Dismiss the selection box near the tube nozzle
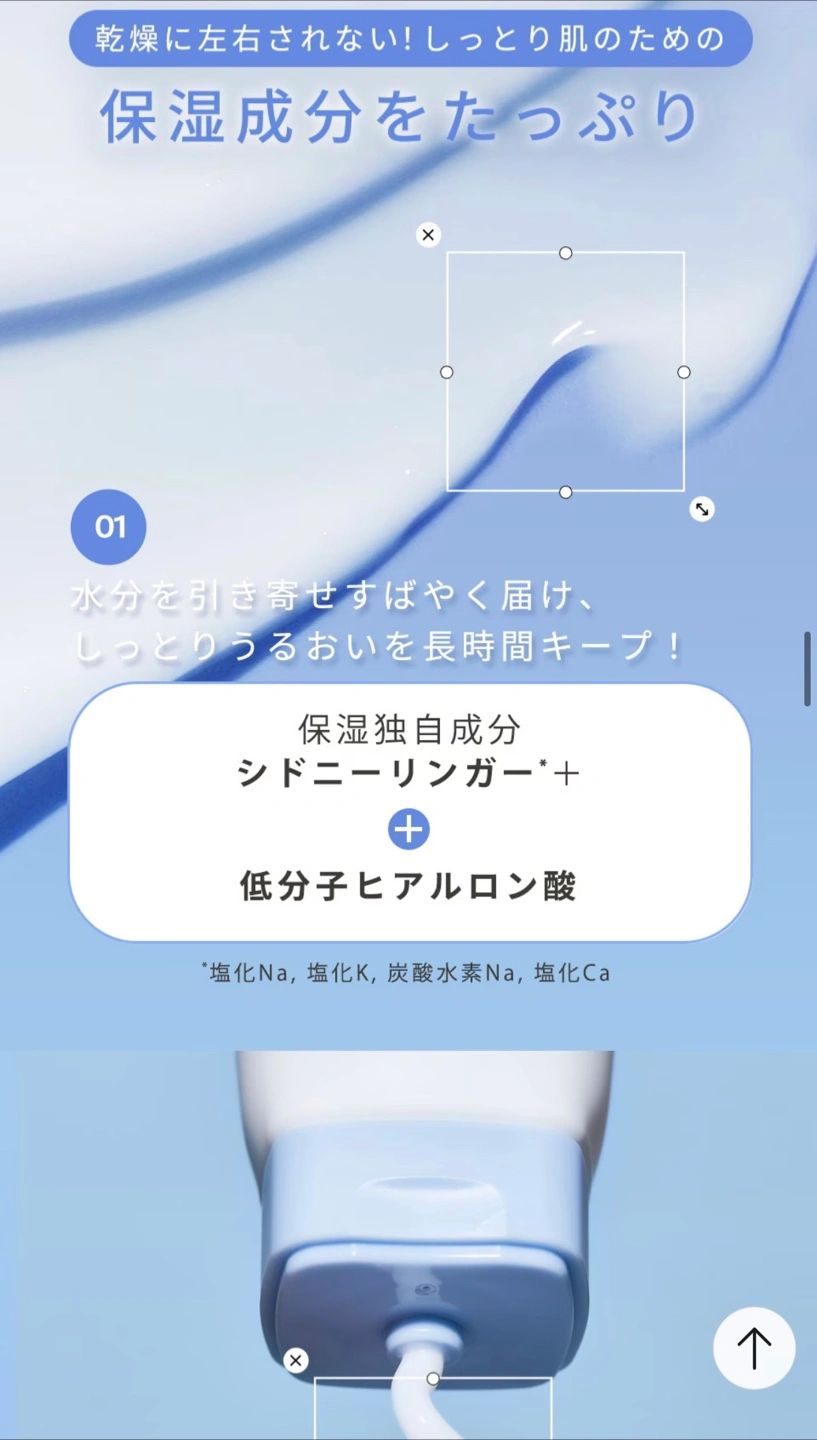The height and width of the screenshot is (1440, 817). click(x=295, y=1360)
